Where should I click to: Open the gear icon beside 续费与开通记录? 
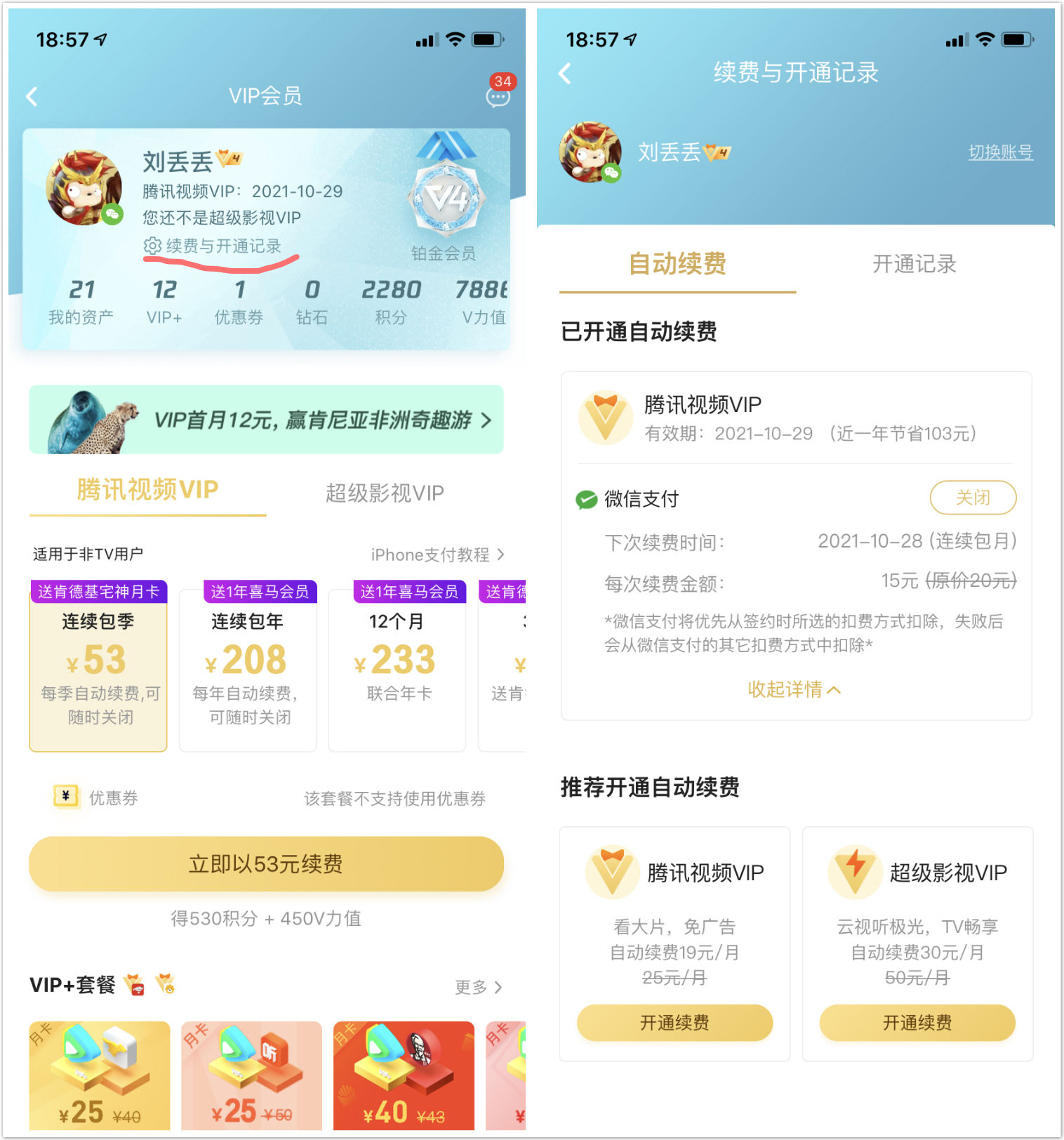point(152,246)
